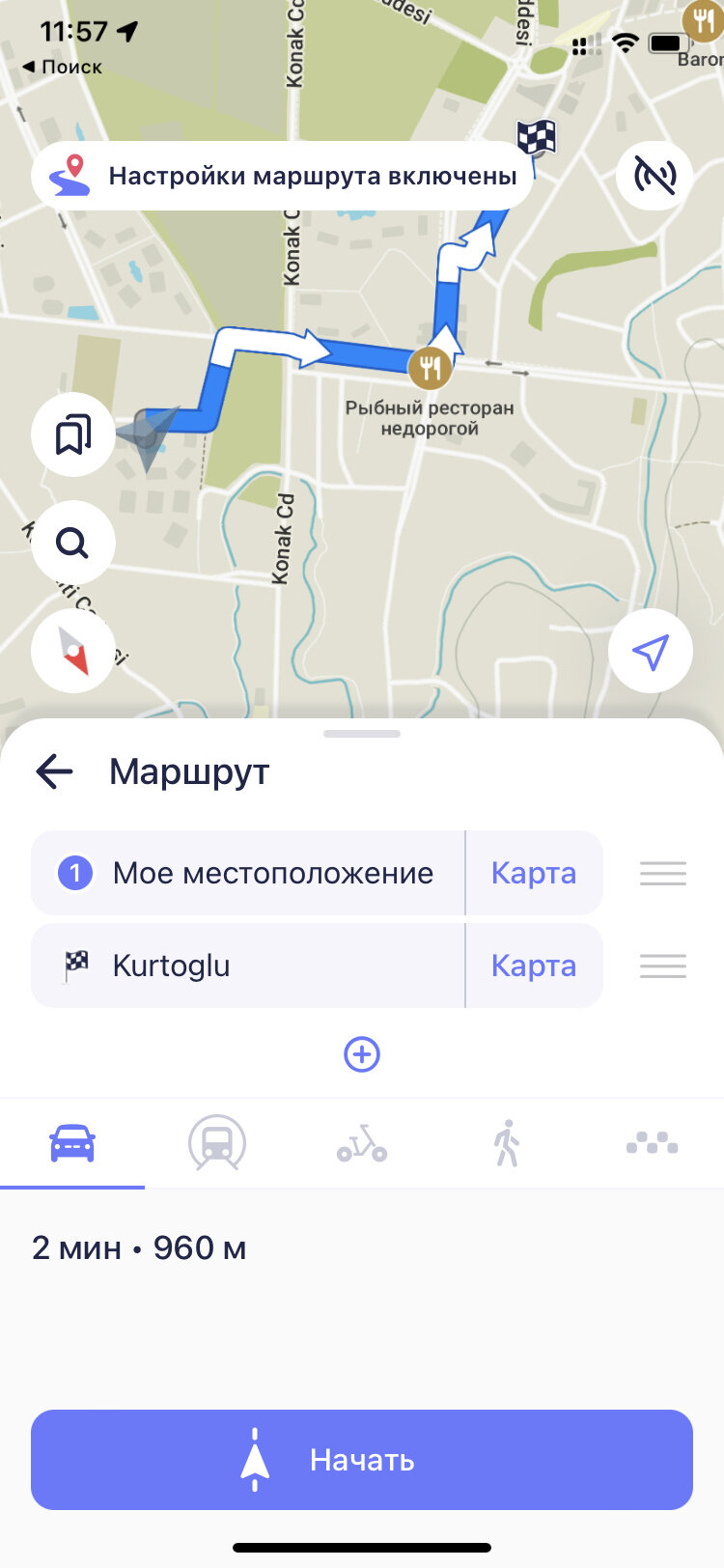Switch to walking route
The height and width of the screenshot is (1568, 724).
(507, 1144)
